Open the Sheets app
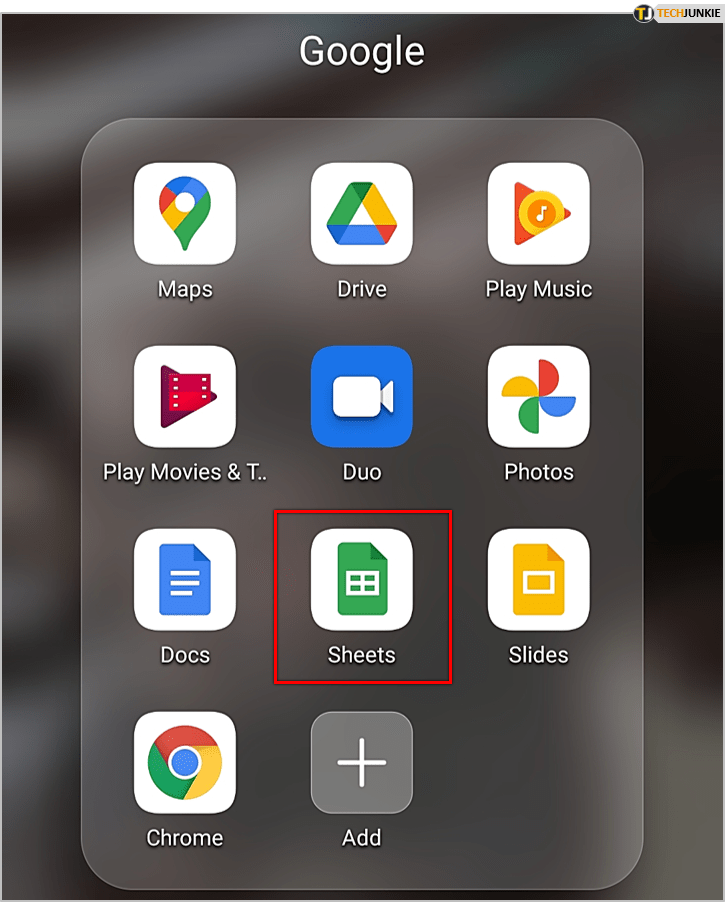 click(x=361, y=580)
